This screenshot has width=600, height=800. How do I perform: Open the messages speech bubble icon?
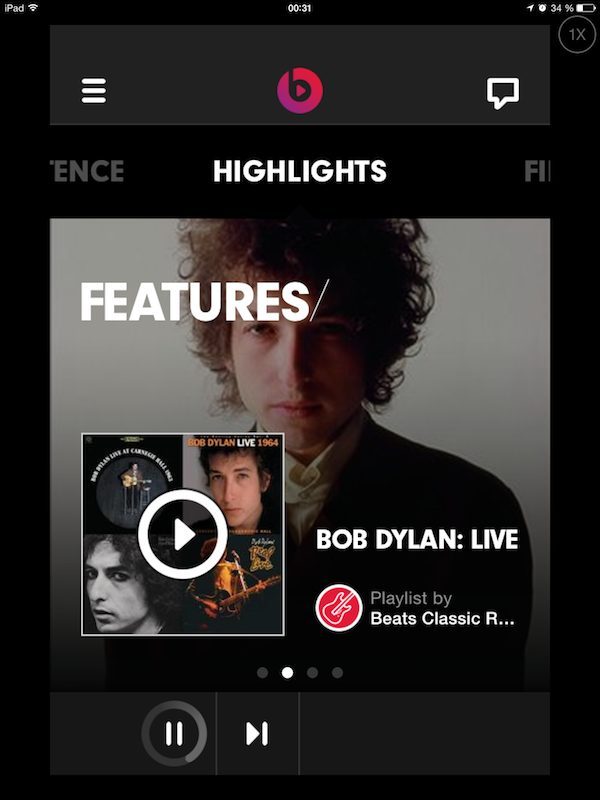pyautogui.click(x=502, y=92)
